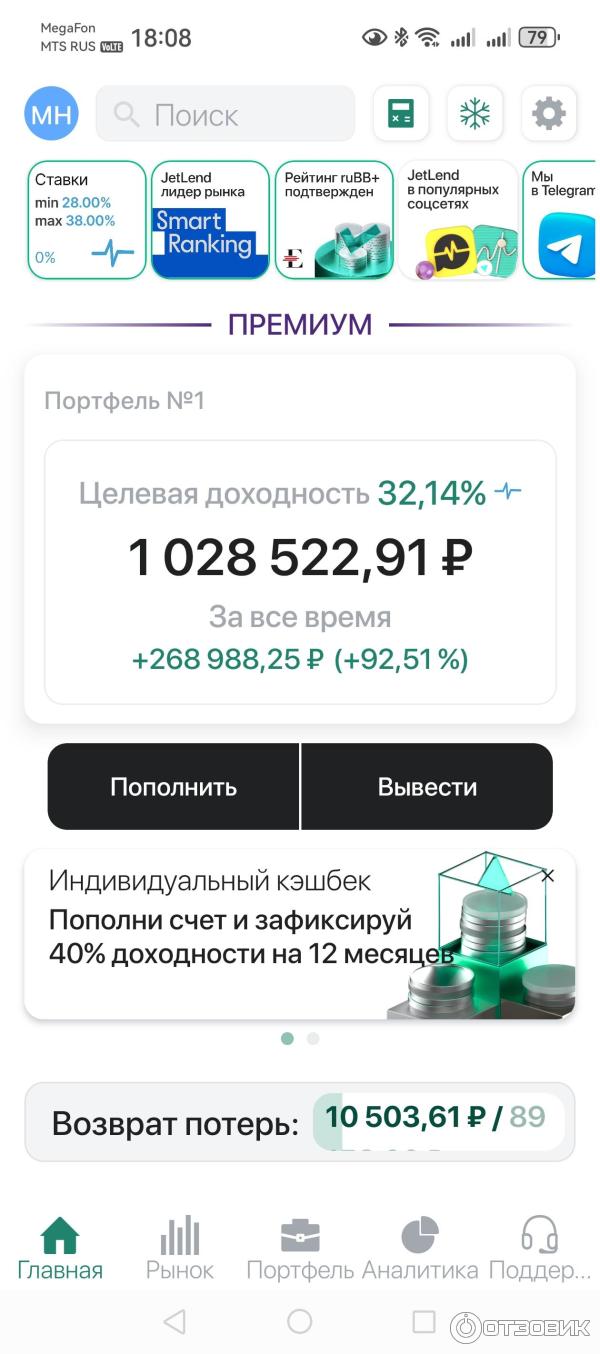Open settings gear icon

tap(548, 114)
